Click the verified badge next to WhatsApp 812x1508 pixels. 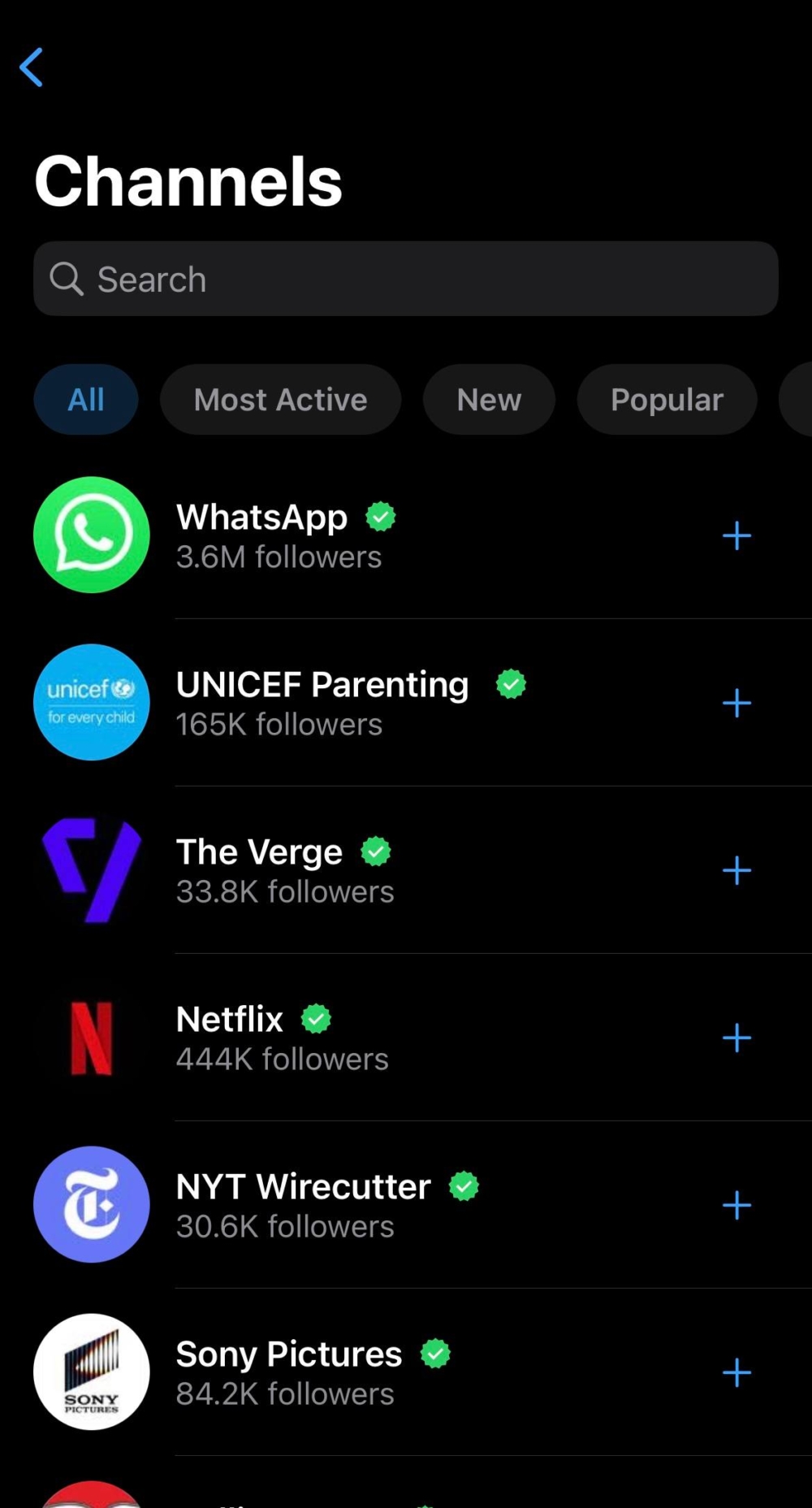(x=381, y=516)
